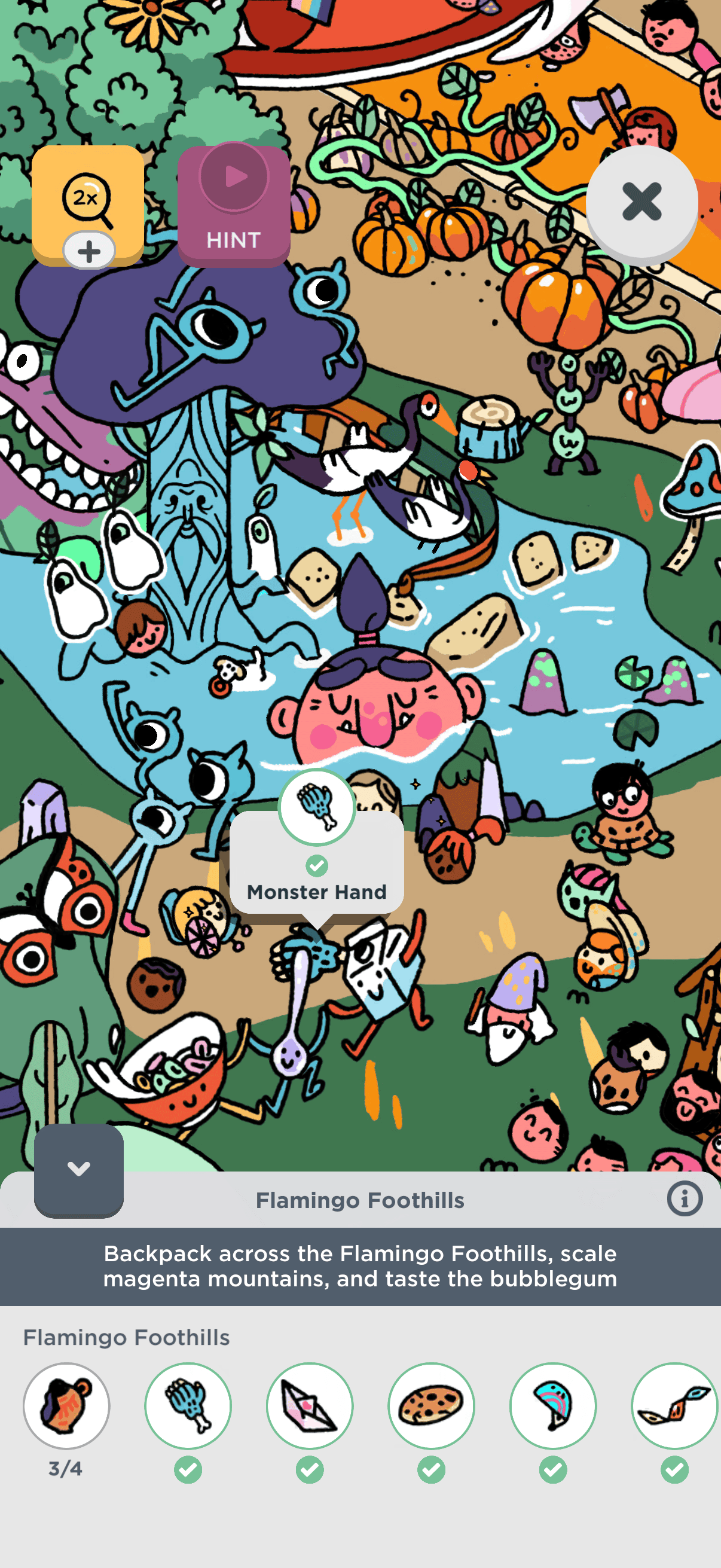This screenshot has width=721, height=1568.
Task: Use the HINT video button
Action: tap(234, 205)
